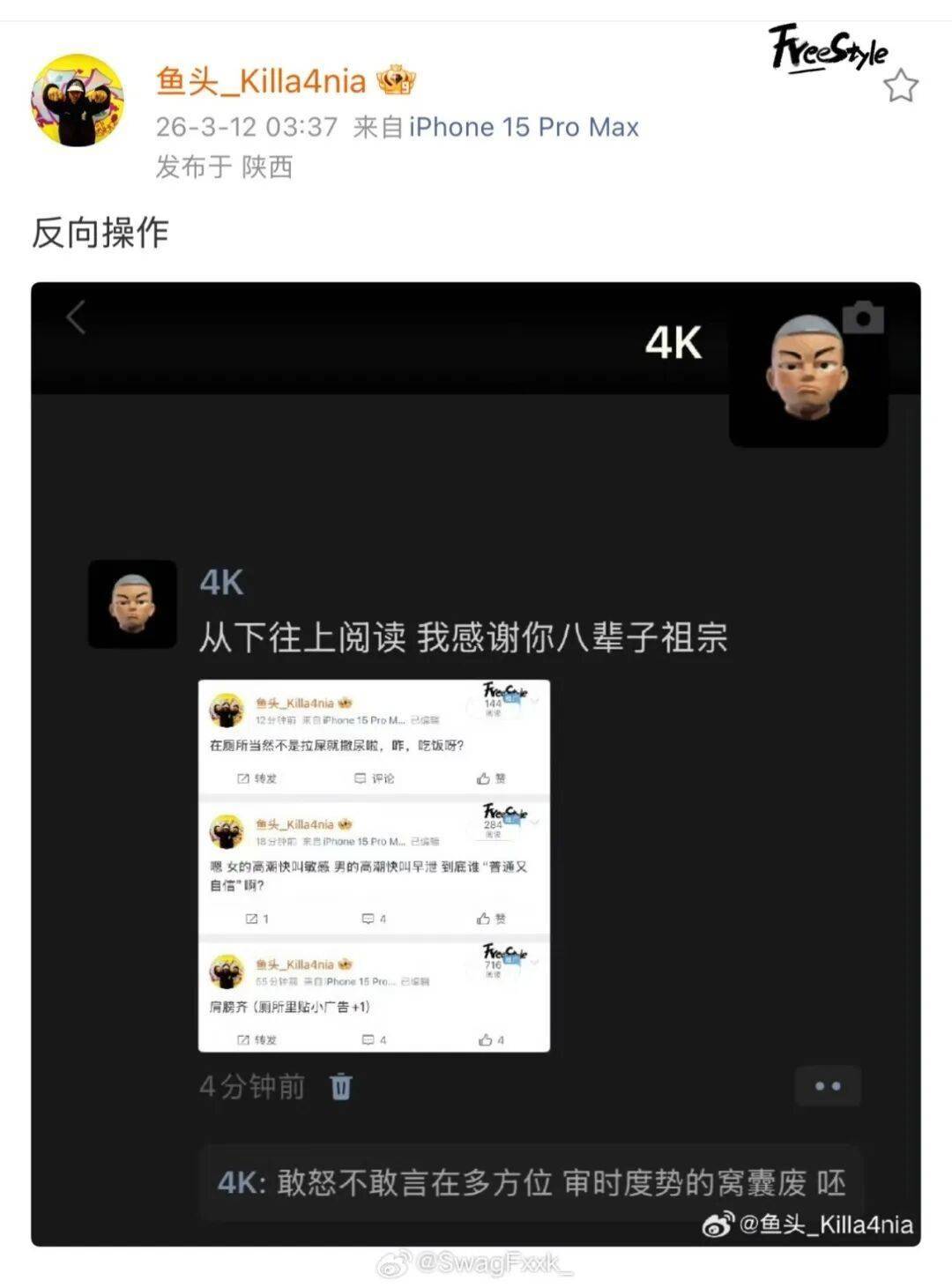Open the attached 4K screenshot image
Viewport: 952px width, 1288px height.
pos(476,763)
